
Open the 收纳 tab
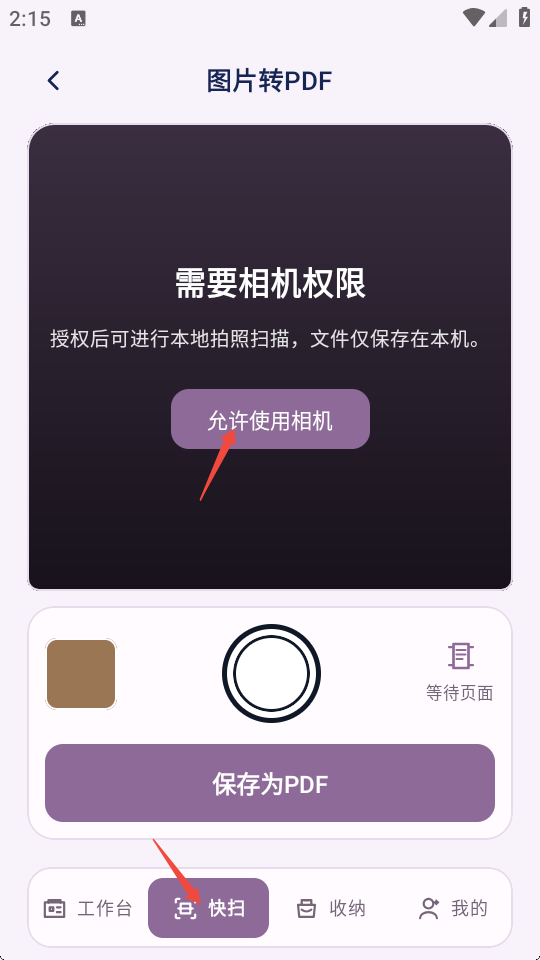(331, 908)
